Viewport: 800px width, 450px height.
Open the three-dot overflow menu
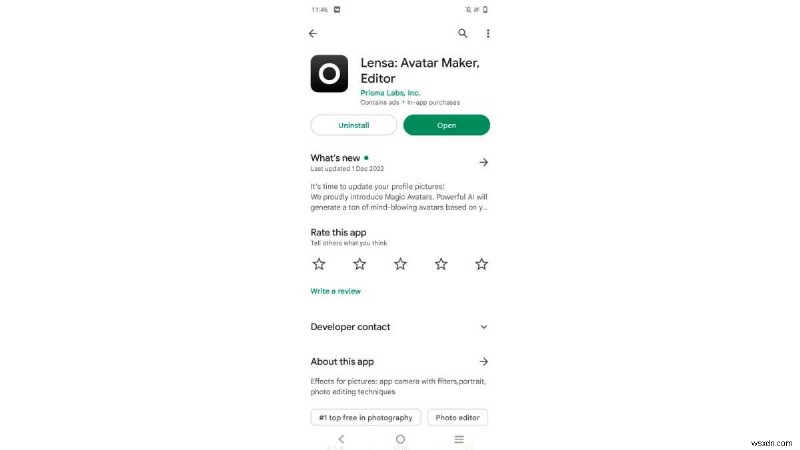pyautogui.click(x=488, y=33)
